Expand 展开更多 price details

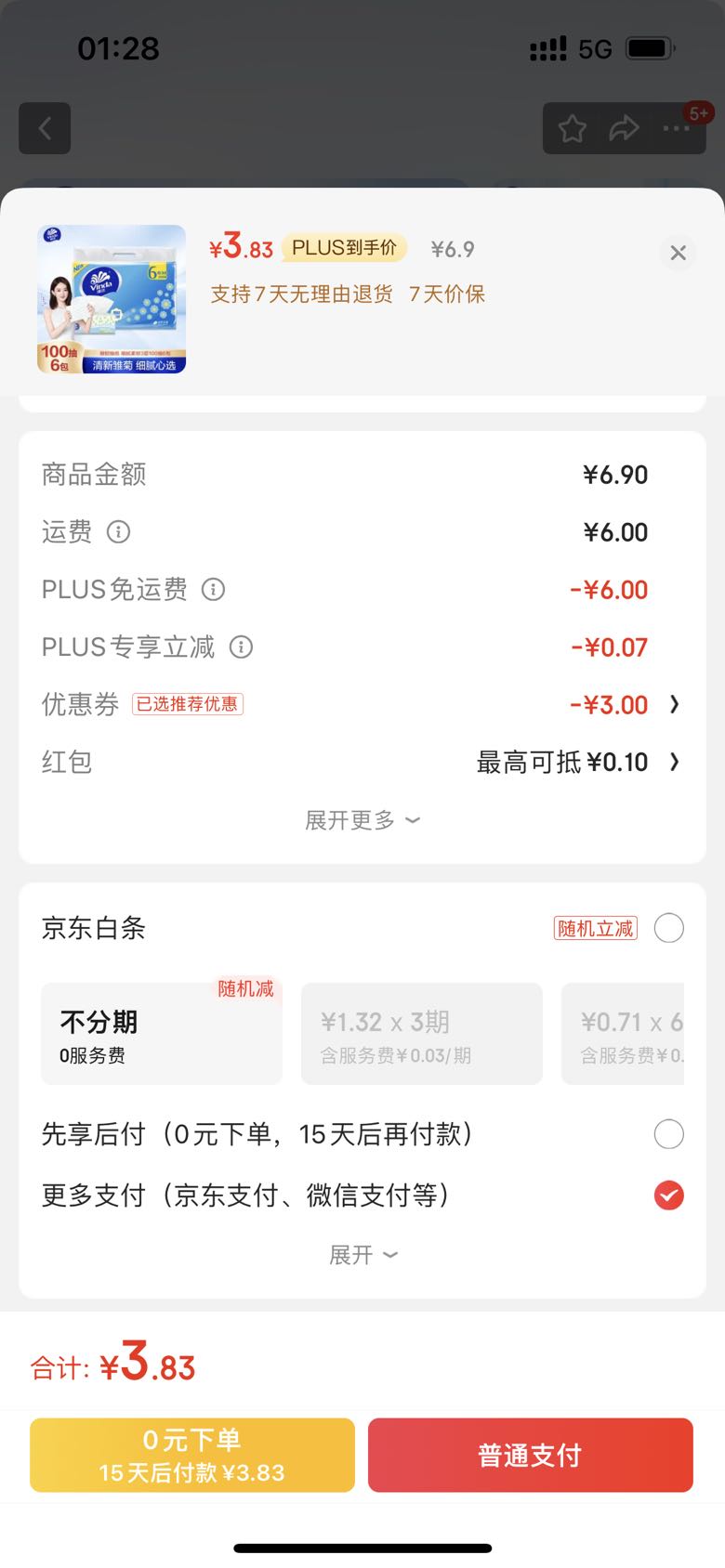[362, 820]
